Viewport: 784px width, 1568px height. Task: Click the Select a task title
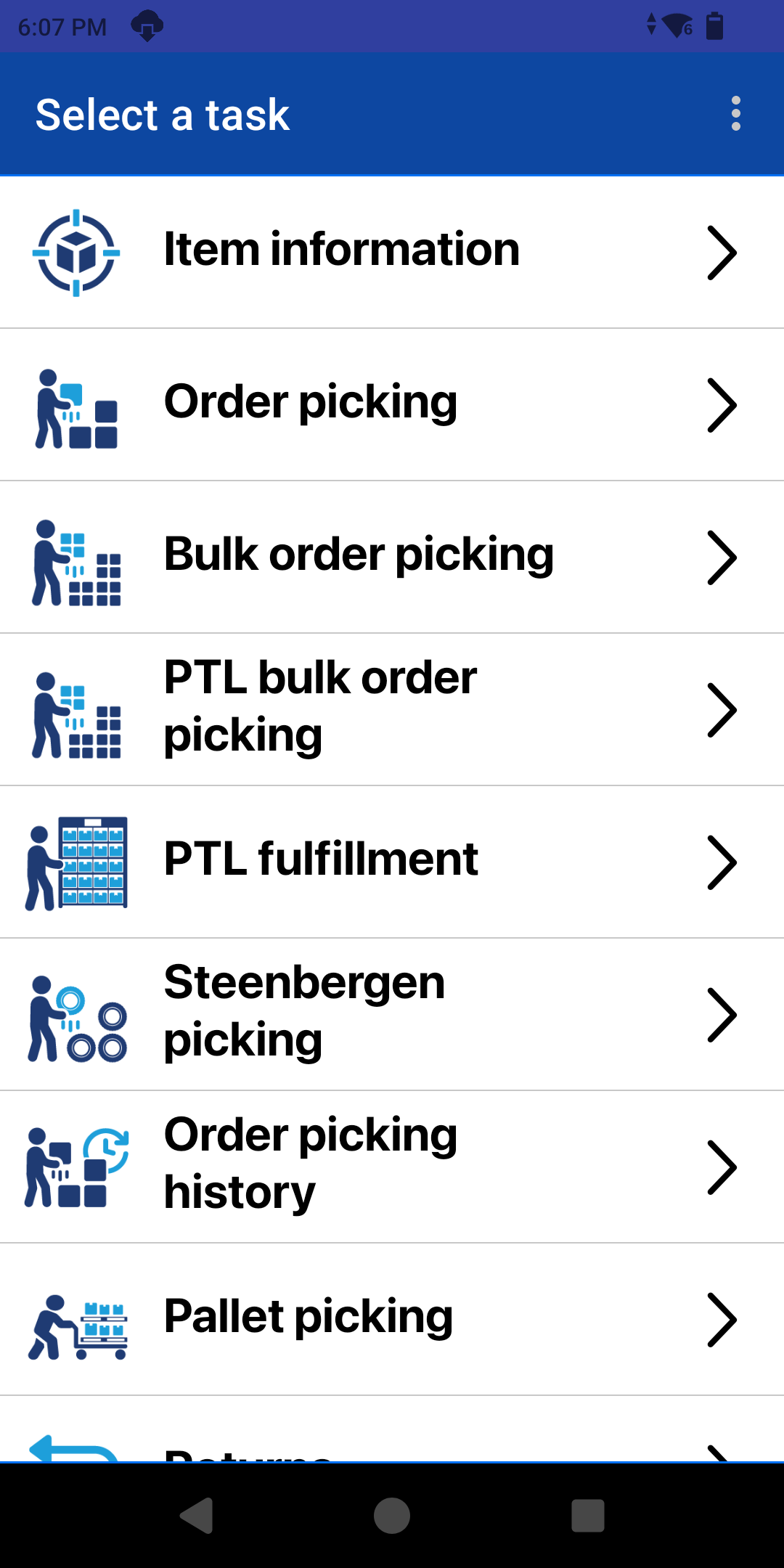(x=163, y=114)
